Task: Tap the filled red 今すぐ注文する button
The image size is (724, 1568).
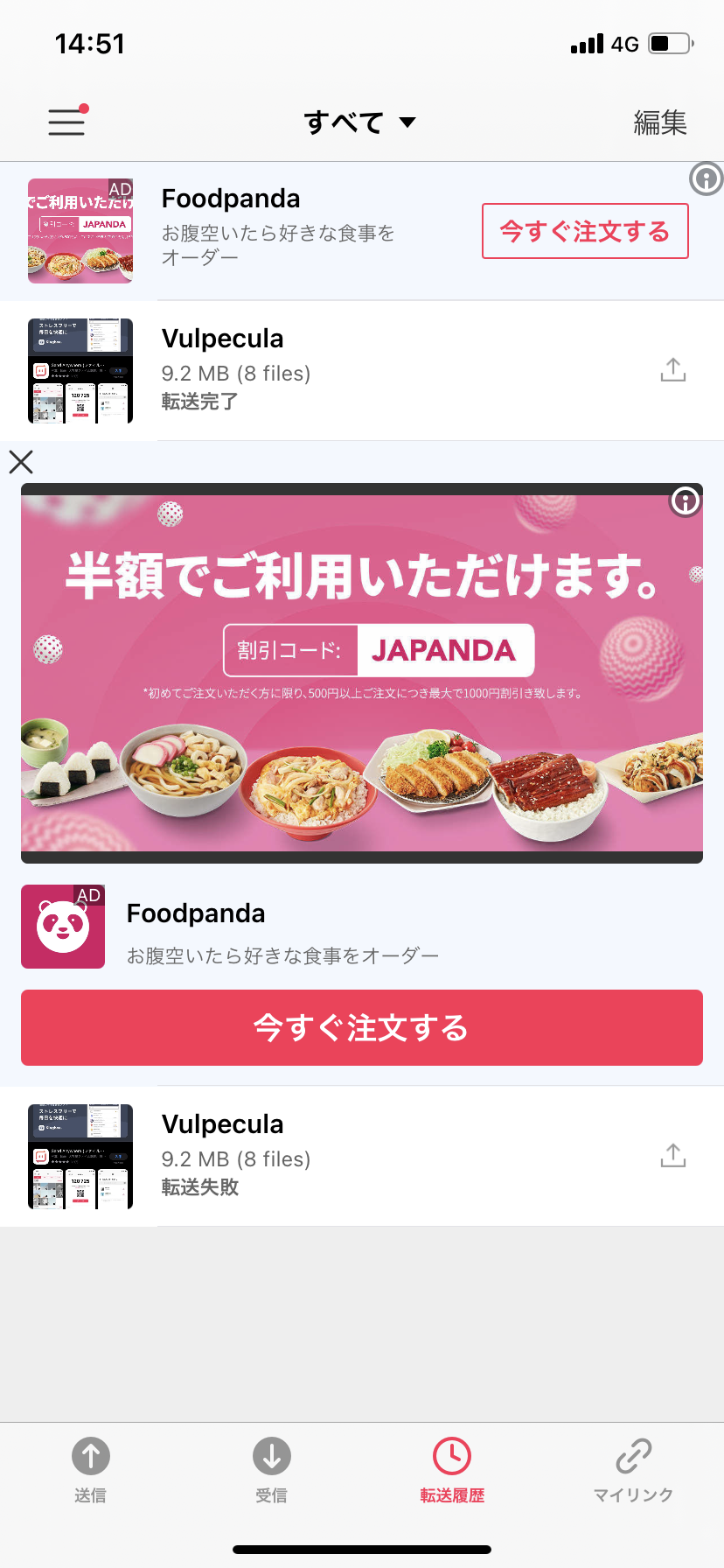Action: coord(362,1027)
